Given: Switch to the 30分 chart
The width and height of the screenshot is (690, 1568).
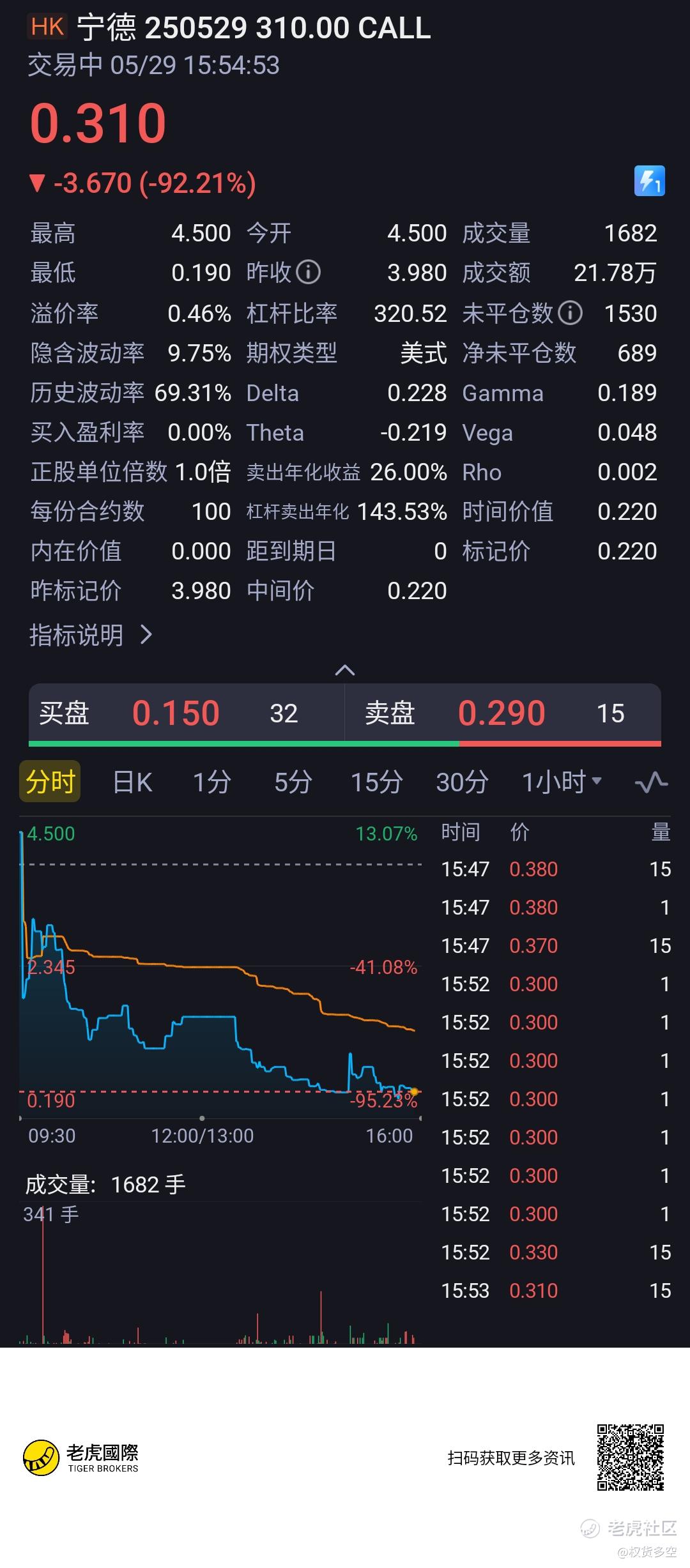Looking at the screenshot, I should click(463, 782).
